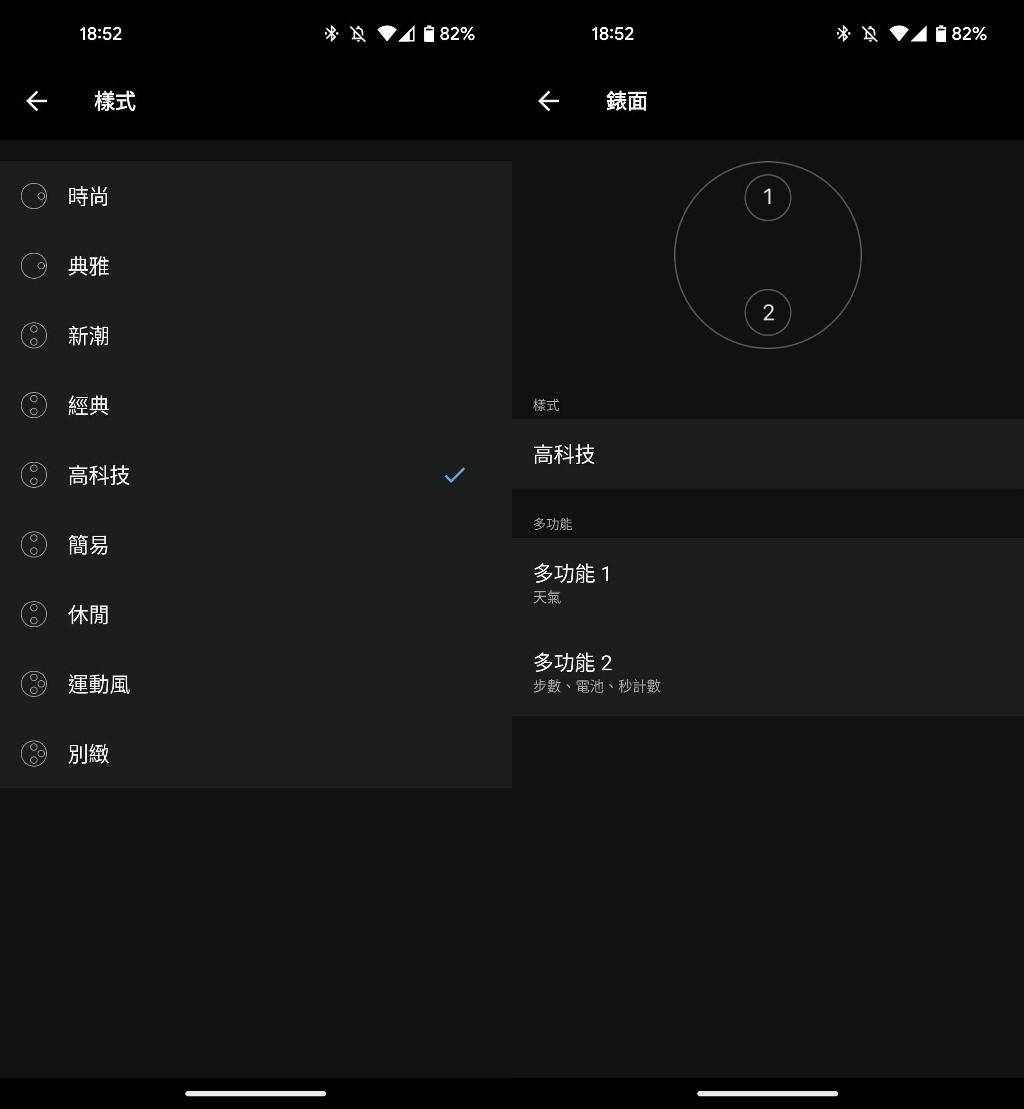Select the 簡易 style

coord(88,545)
